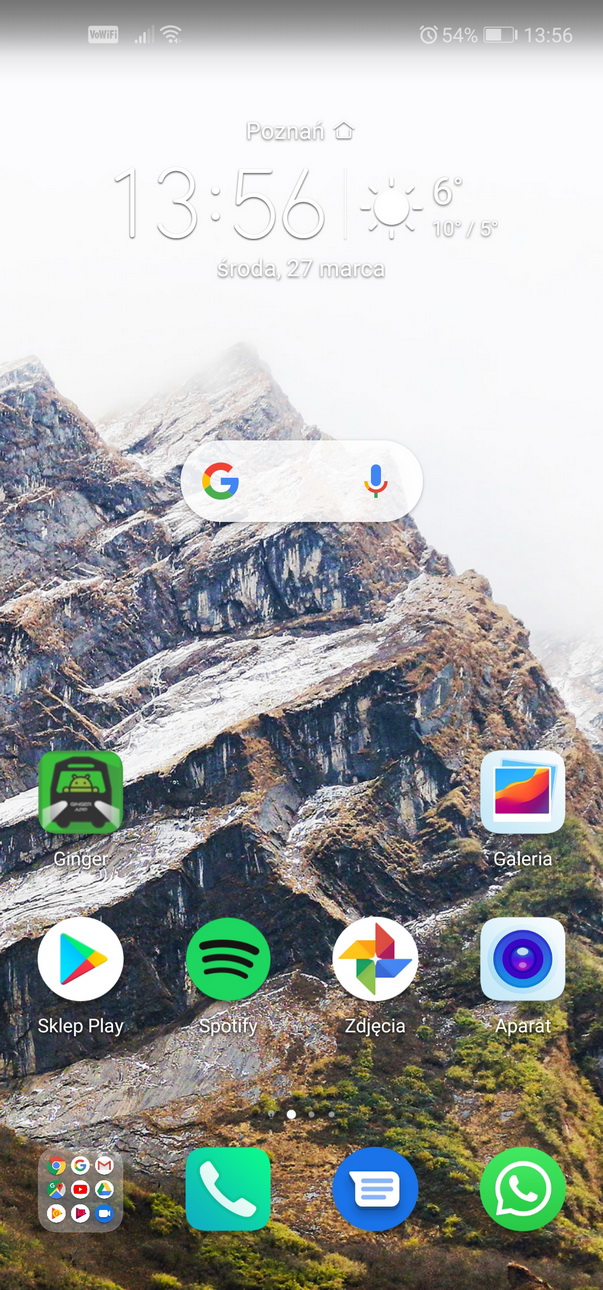This screenshot has height=1290, width=603.
Task: Launch Spotify
Action: point(228,959)
